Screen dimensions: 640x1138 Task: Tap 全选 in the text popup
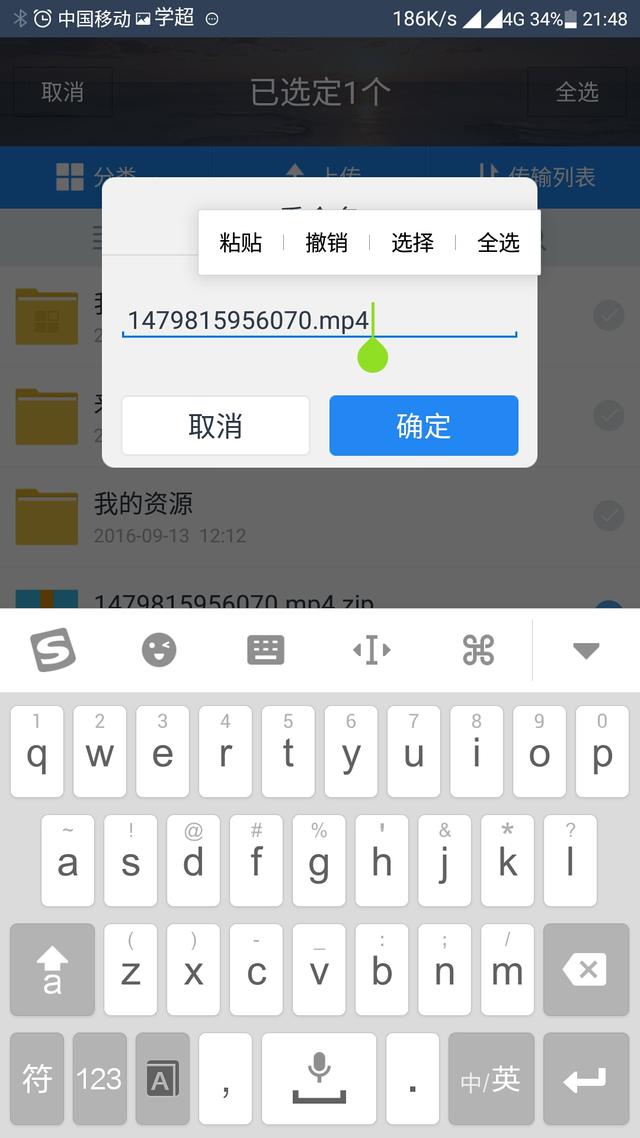click(x=498, y=243)
